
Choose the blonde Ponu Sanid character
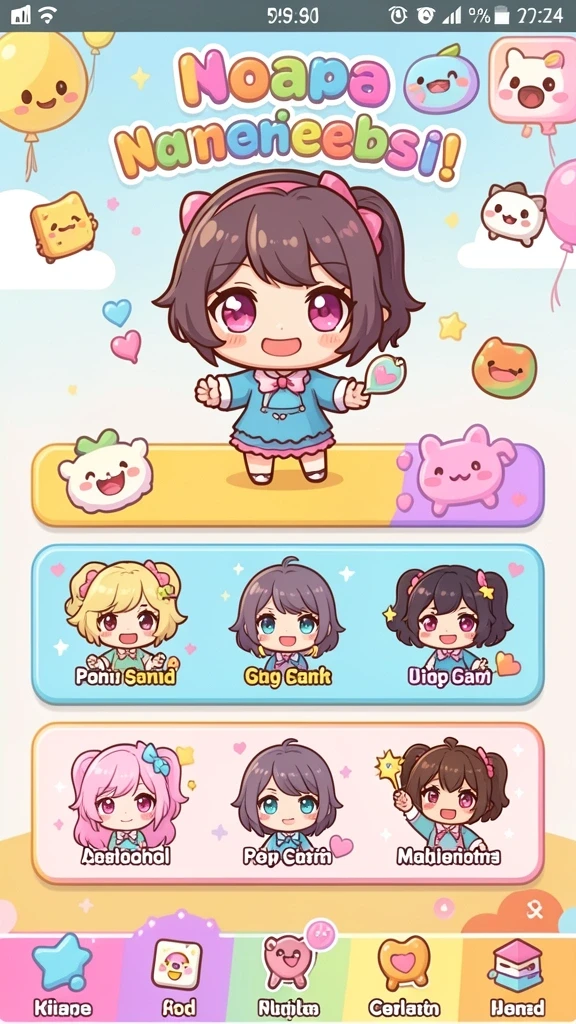point(125,624)
